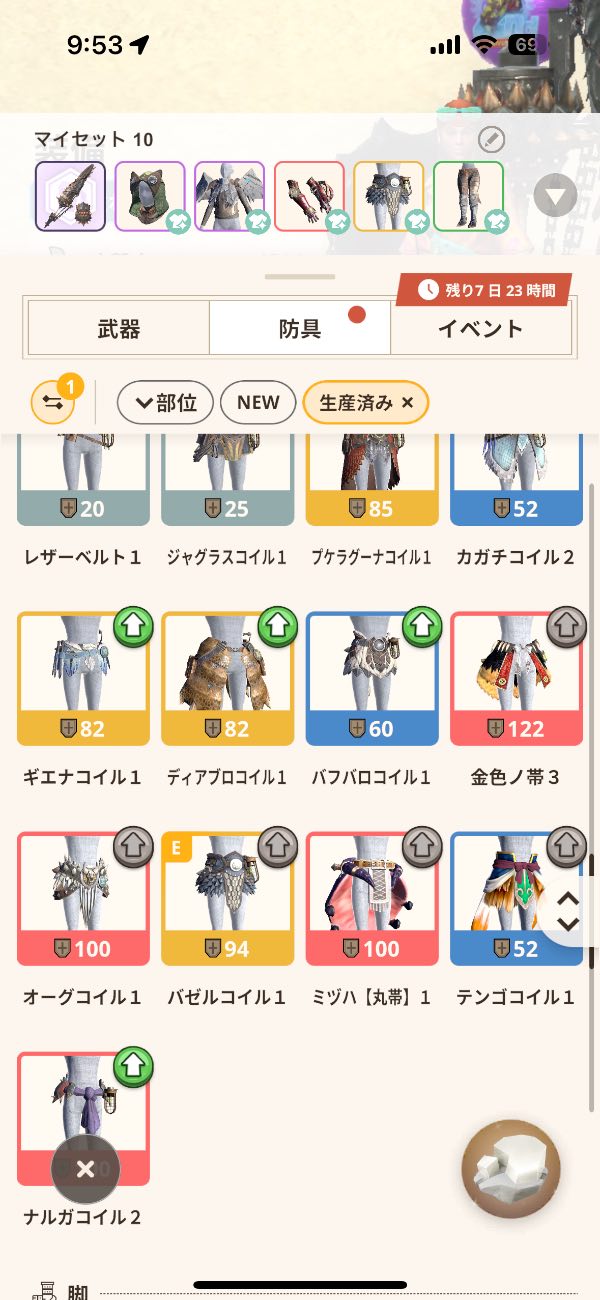The height and width of the screenshot is (1300, 600).
Task: Expand the 部位 dropdown filter
Action: pos(165,403)
